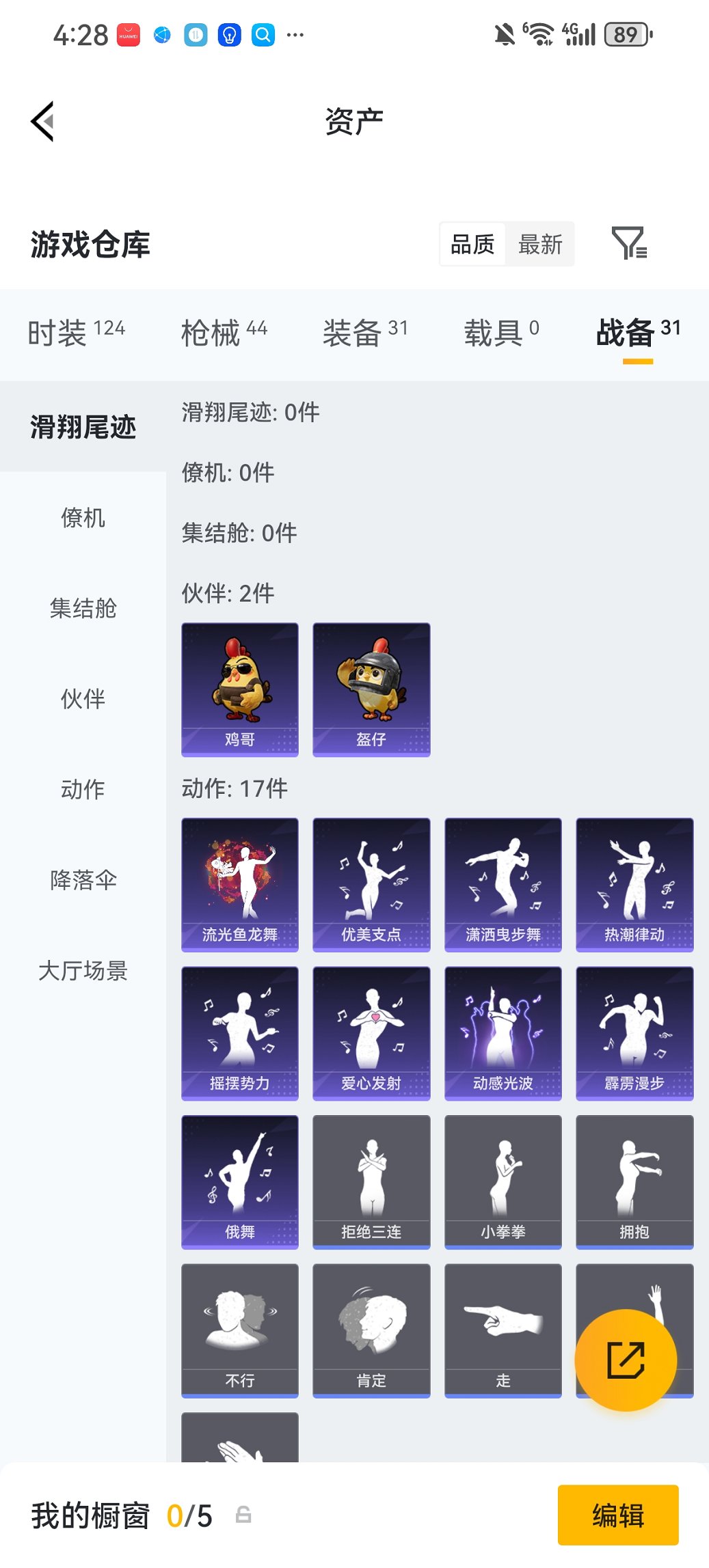Switch sorting to 最新
The height and width of the screenshot is (1568, 709).
(x=540, y=244)
